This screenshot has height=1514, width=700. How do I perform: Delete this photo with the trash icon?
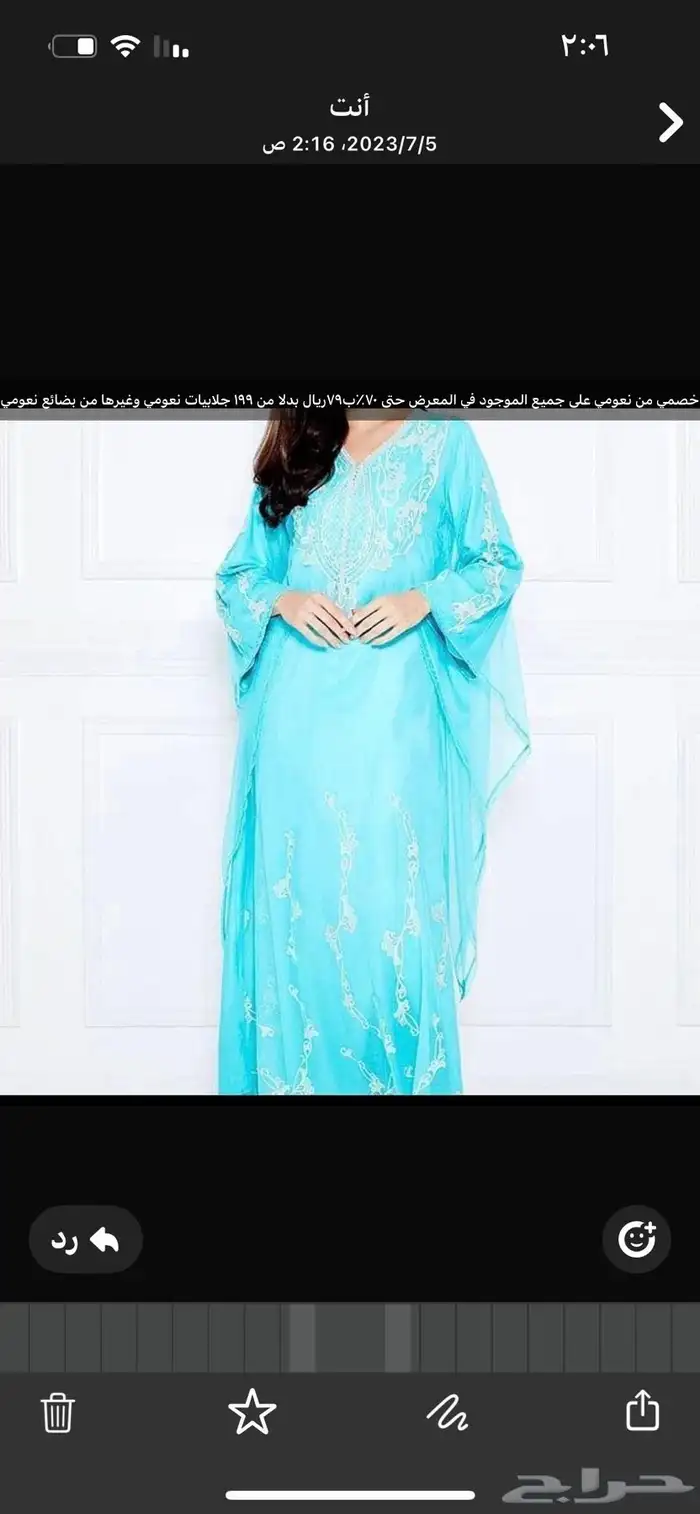coord(58,1412)
